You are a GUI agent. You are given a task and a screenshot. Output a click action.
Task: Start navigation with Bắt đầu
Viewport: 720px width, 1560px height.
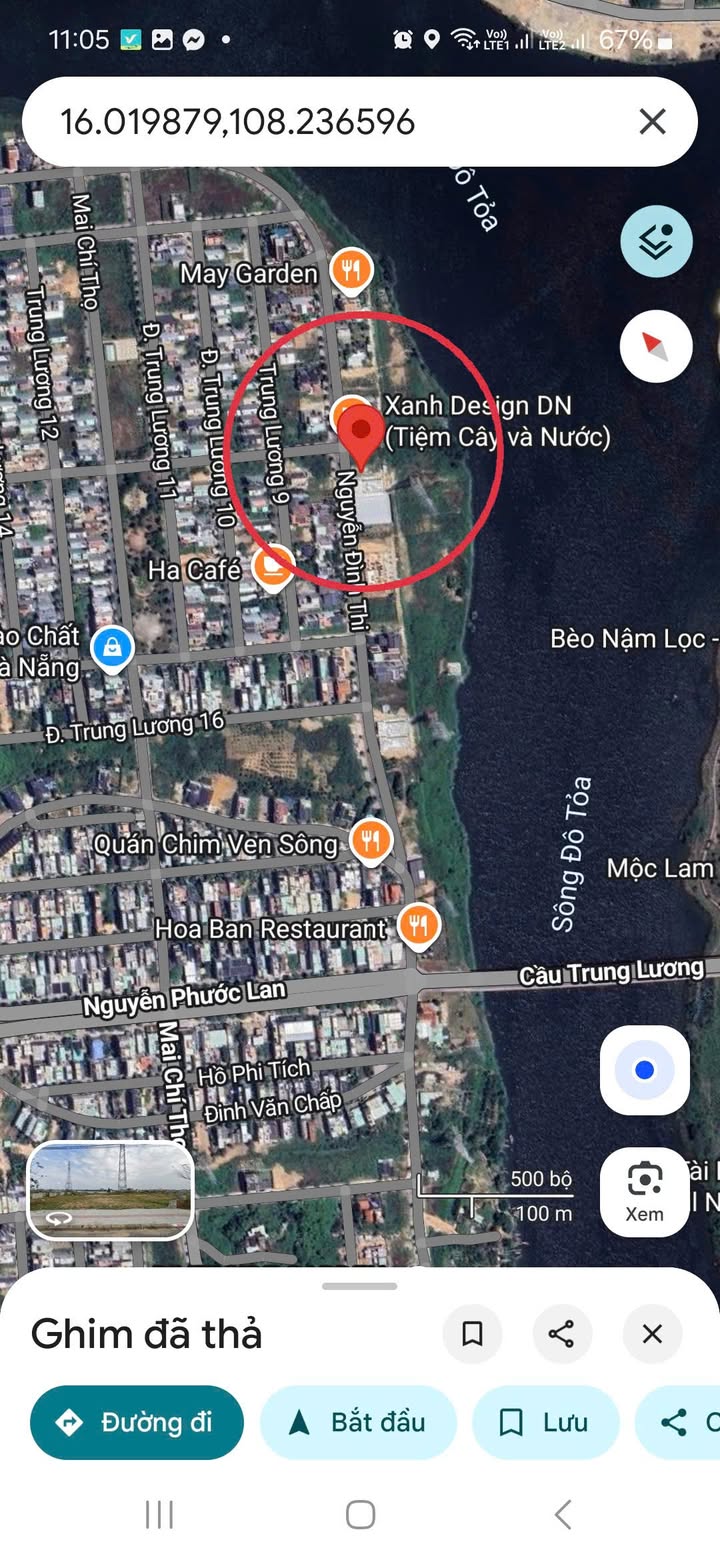tap(358, 1422)
